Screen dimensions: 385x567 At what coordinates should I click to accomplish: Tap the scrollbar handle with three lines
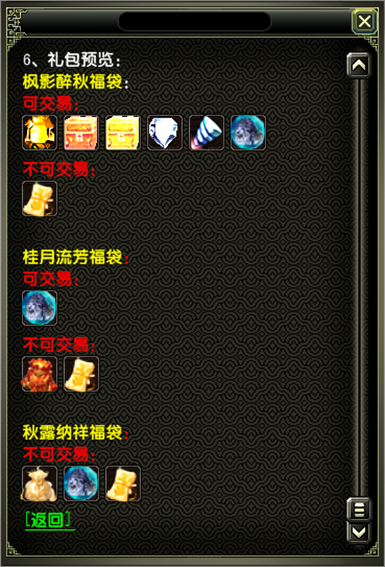click(x=358, y=509)
